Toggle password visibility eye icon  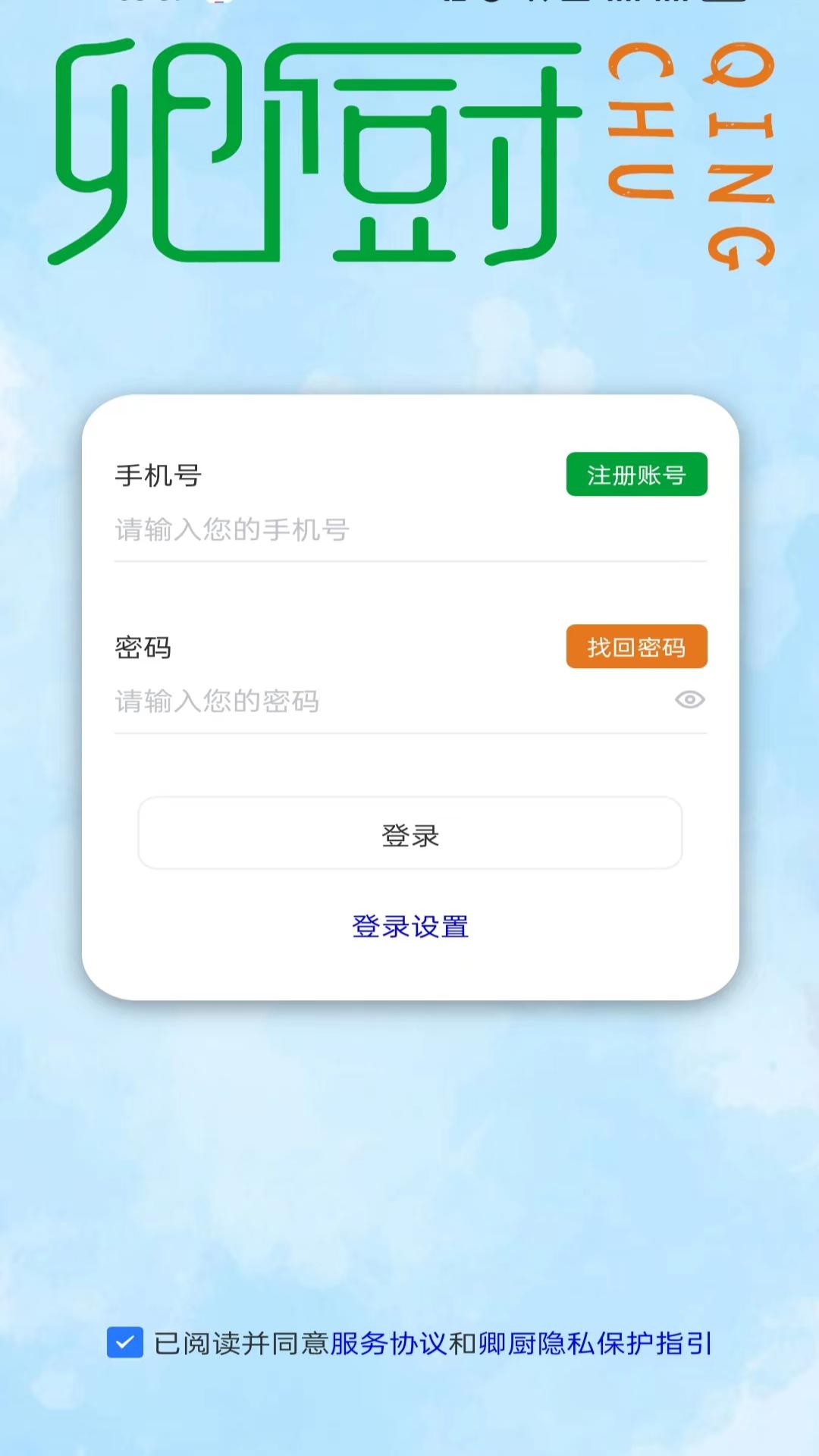click(x=689, y=700)
